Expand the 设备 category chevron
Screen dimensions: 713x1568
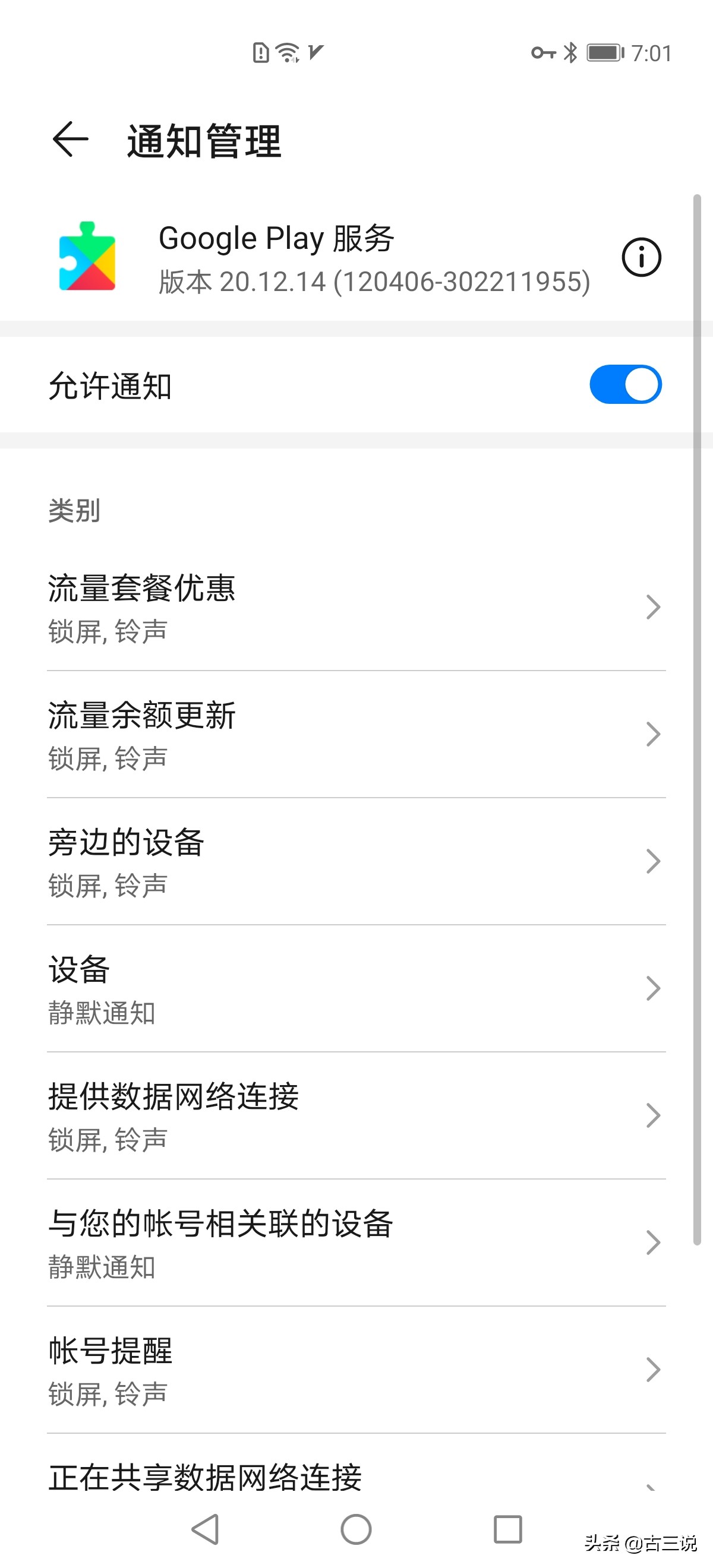point(653,988)
